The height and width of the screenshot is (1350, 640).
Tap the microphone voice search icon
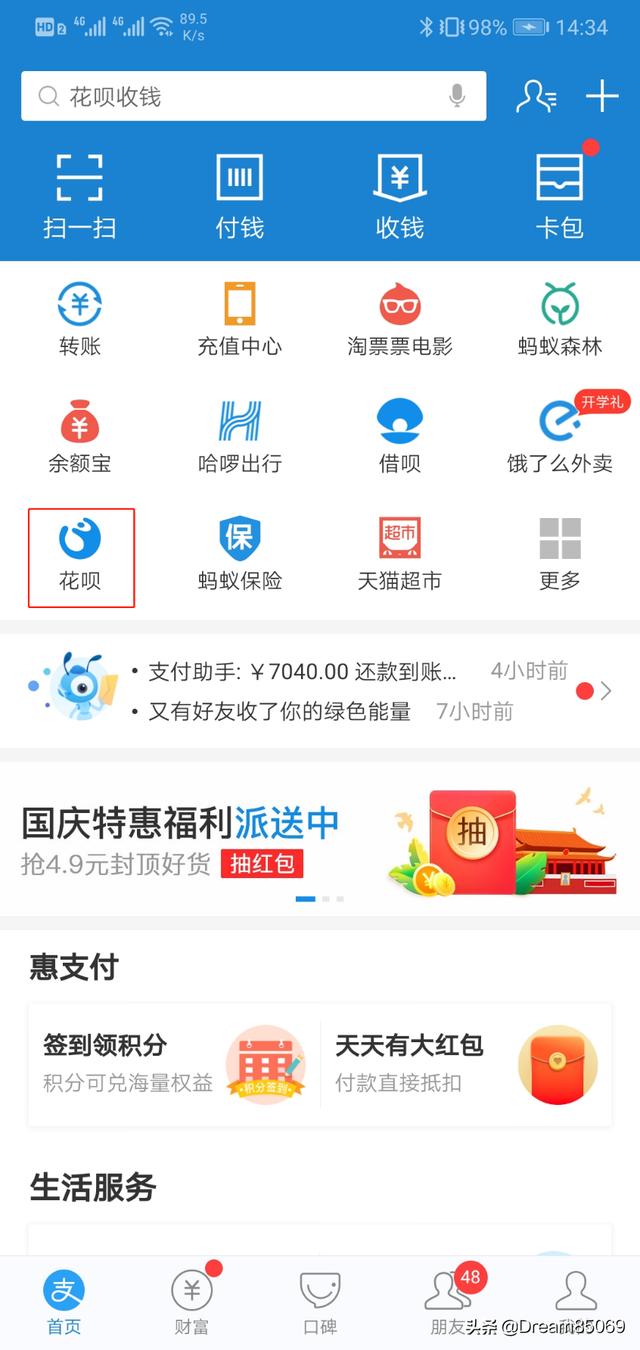pos(457,96)
